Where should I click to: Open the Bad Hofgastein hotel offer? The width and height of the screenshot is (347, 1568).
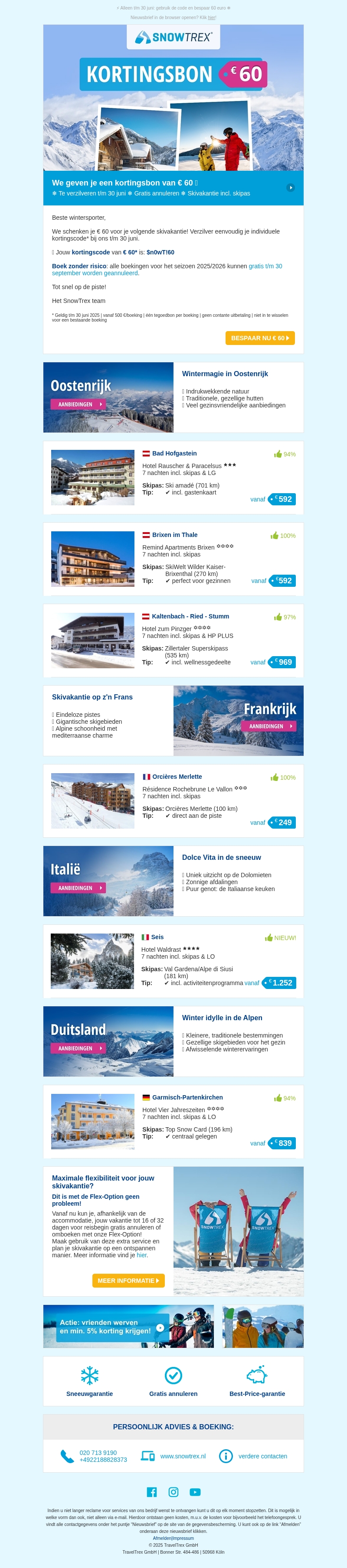[x=174, y=453]
